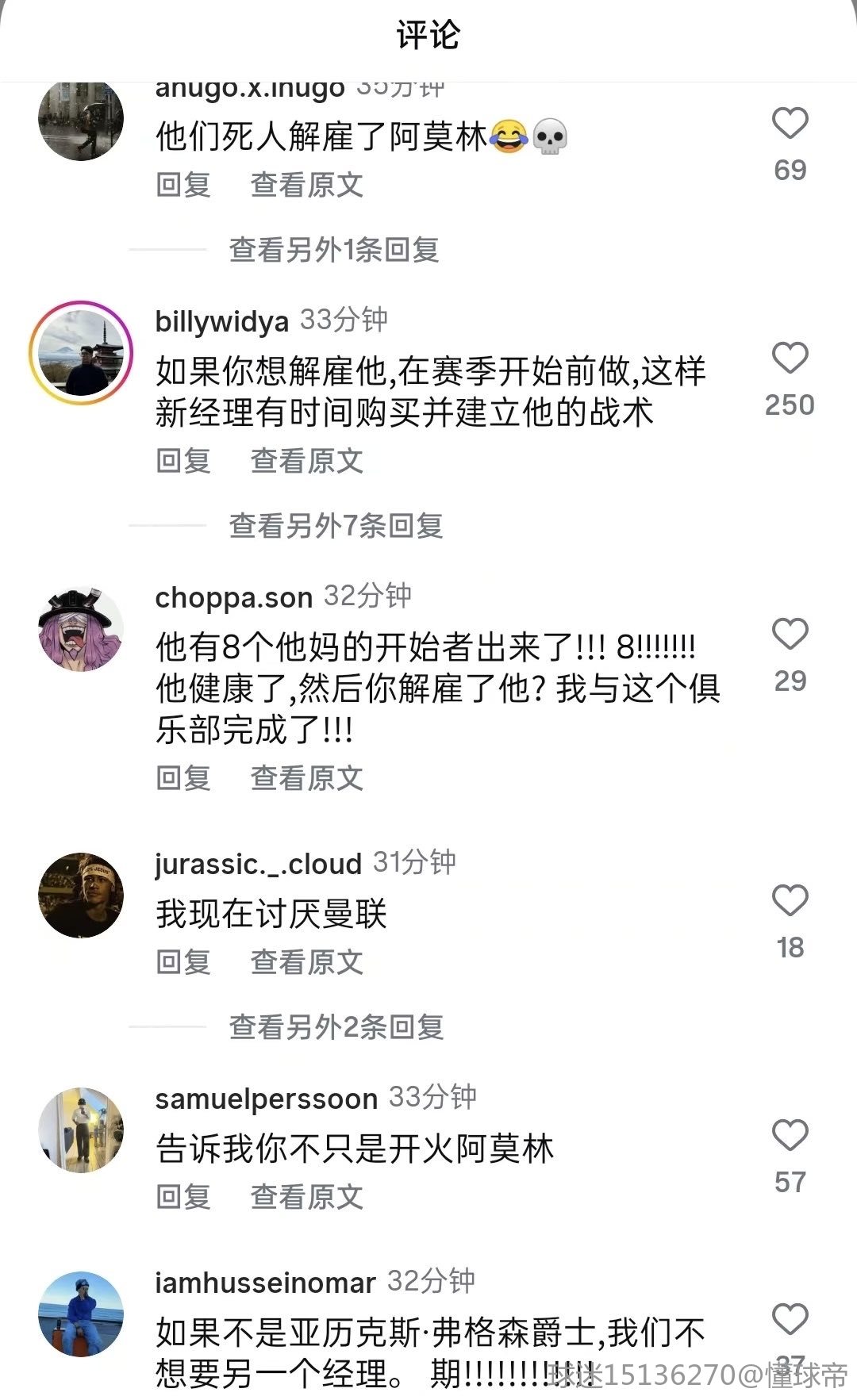Open billywidya's profile picture
This screenshot has width=857, height=1400.
[x=81, y=352]
